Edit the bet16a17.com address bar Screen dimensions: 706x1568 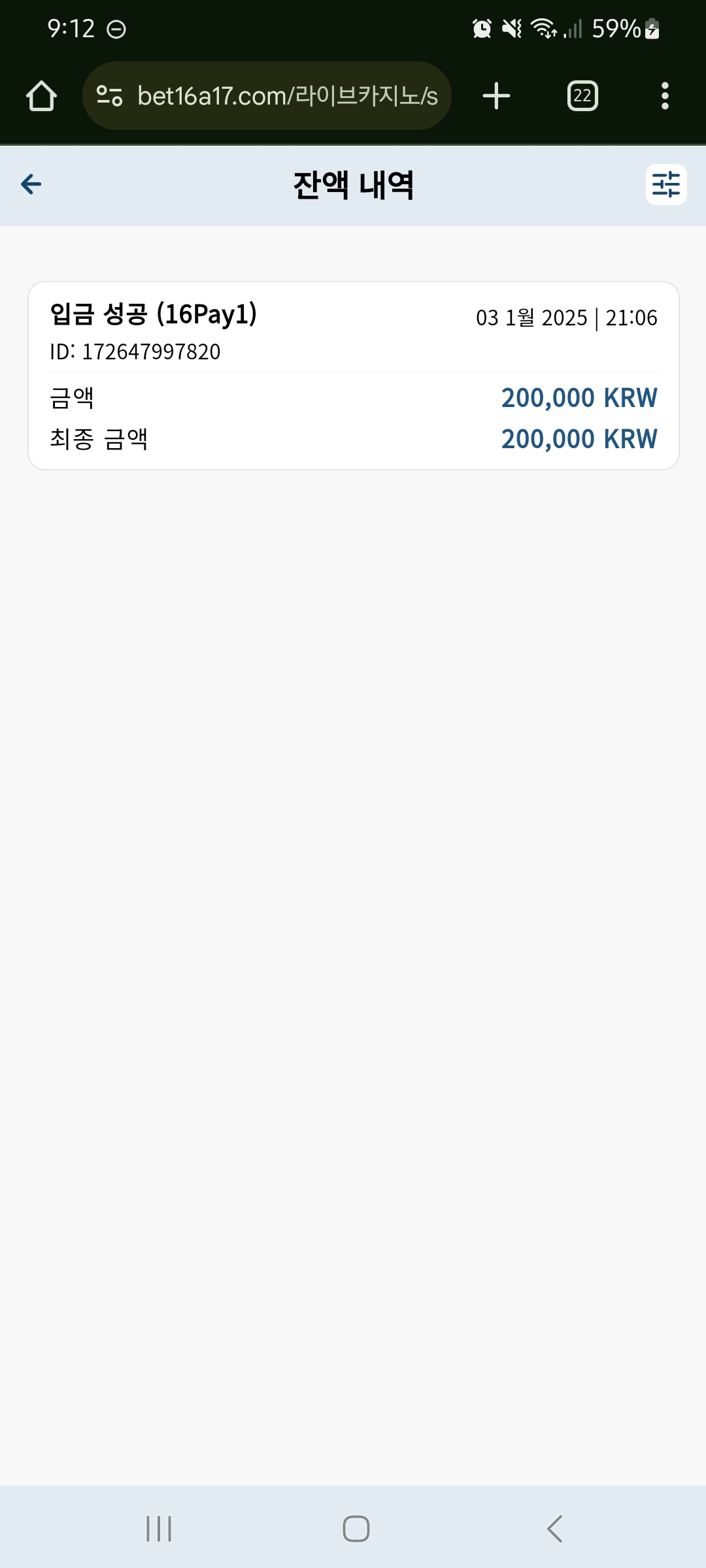pyautogui.click(x=267, y=96)
